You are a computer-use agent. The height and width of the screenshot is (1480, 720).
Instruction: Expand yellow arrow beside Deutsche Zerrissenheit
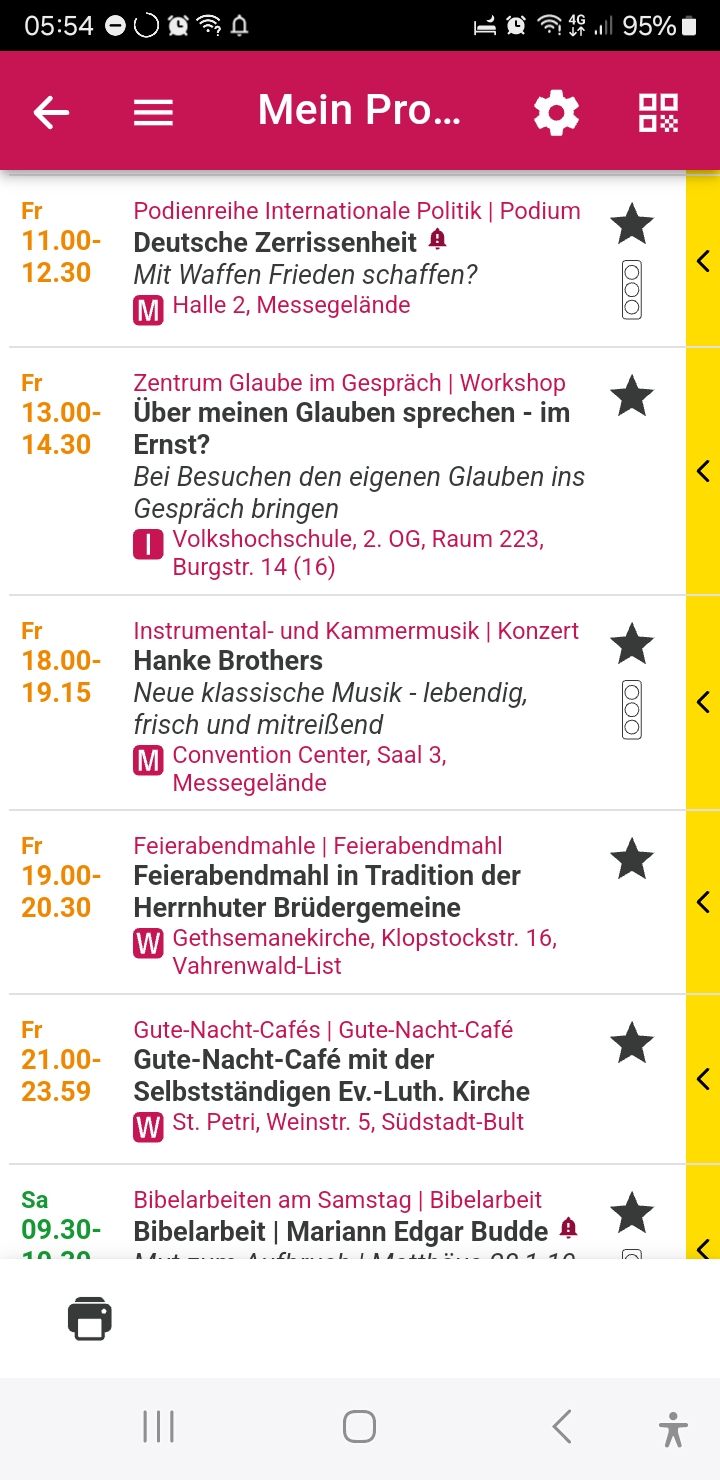tap(703, 260)
